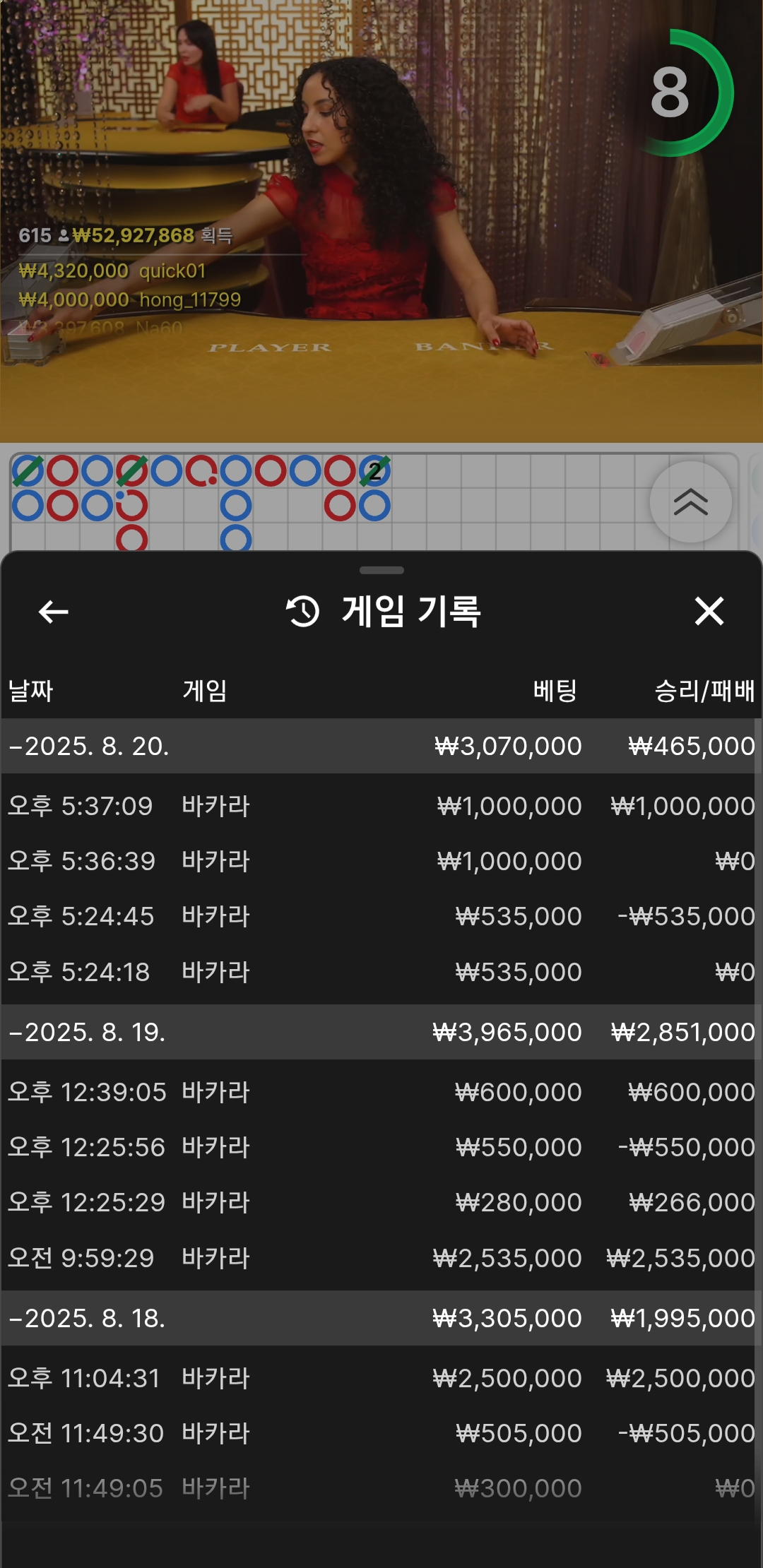Expand the roadmap with double-arrow button
This screenshot has height=1568, width=763.
pos(690,502)
